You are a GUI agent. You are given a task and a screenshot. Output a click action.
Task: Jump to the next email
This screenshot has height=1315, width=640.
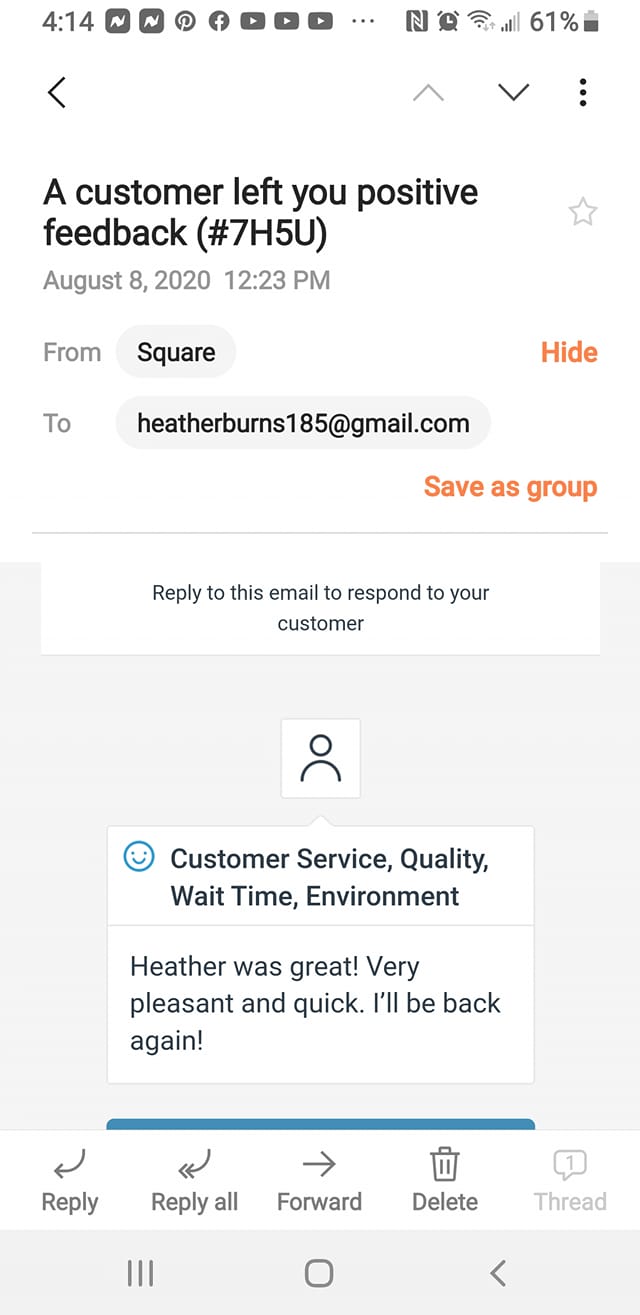click(513, 93)
